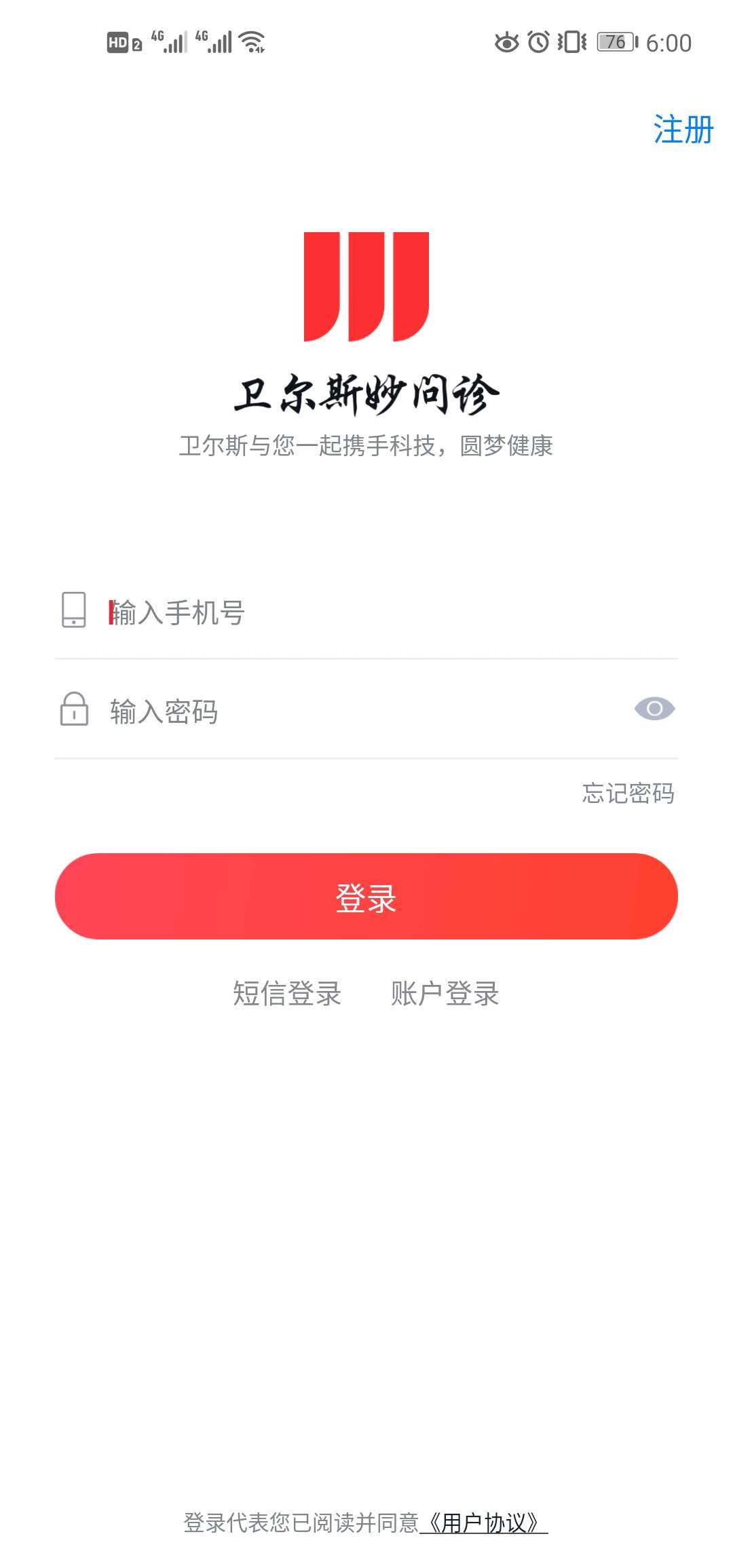This screenshot has height=1568, width=733.
Task: Switch to 账户登录 account login
Action: click(445, 994)
